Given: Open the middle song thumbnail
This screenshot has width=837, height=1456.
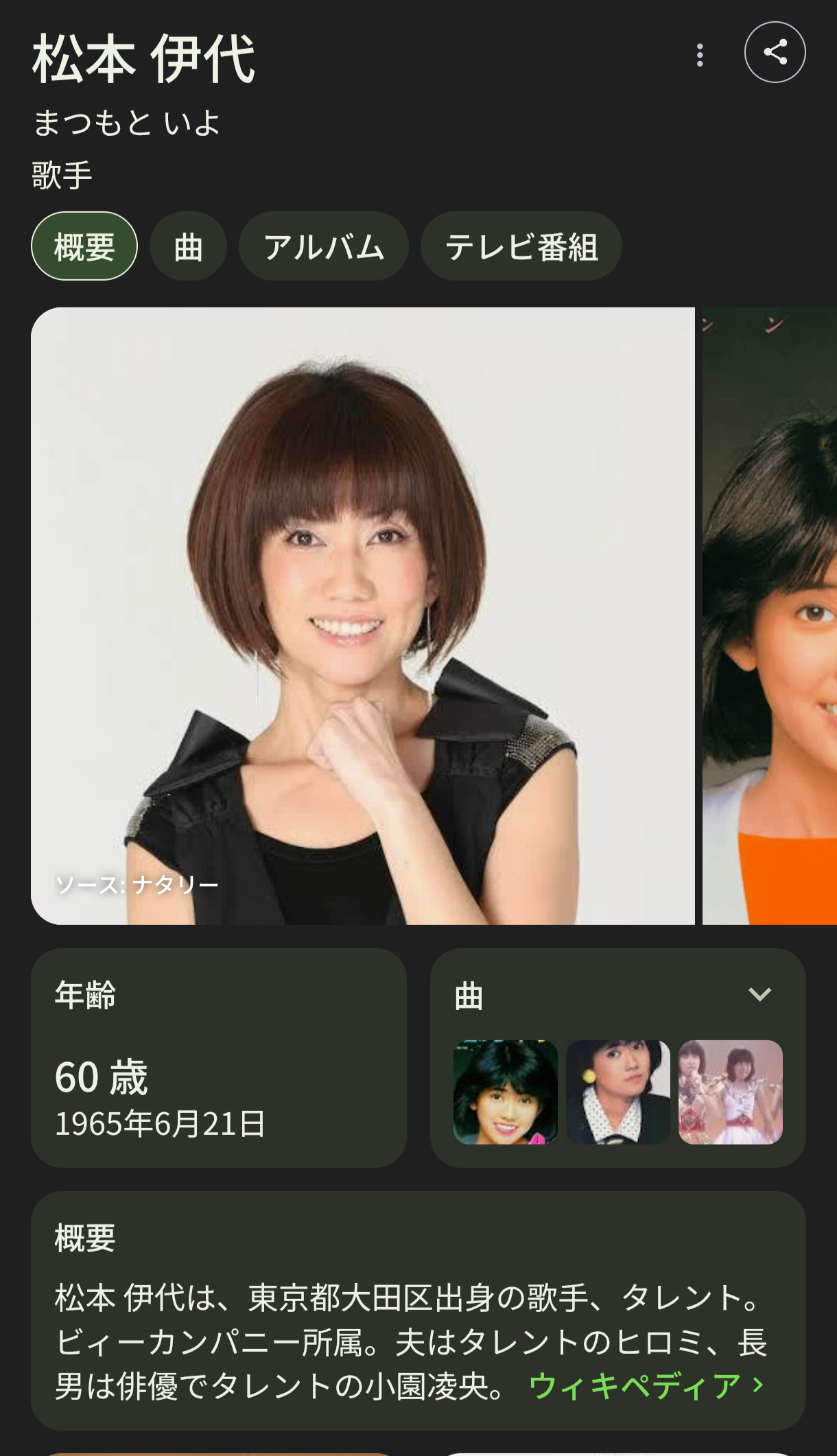Looking at the screenshot, I should point(617,1092).
